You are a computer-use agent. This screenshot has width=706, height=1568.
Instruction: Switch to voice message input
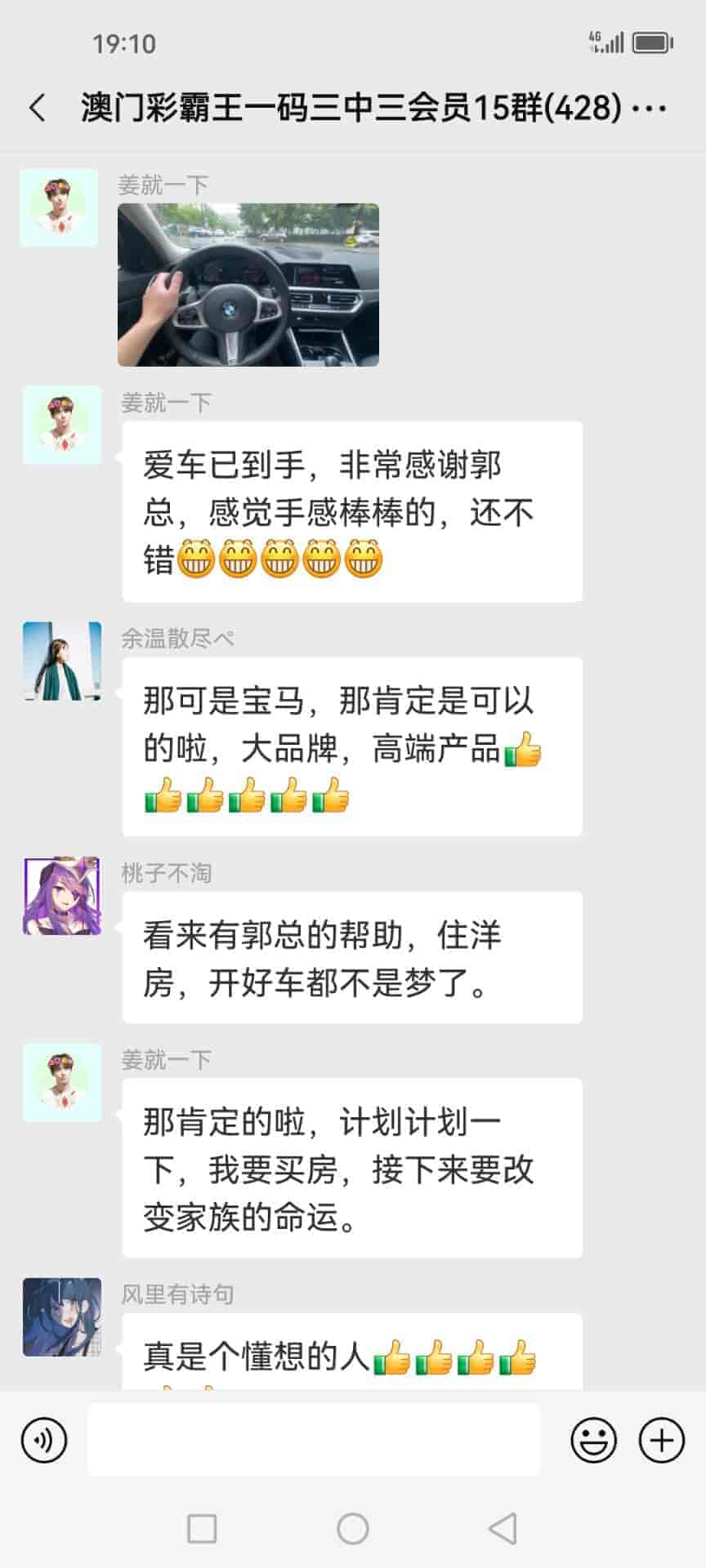[44, 1440]
